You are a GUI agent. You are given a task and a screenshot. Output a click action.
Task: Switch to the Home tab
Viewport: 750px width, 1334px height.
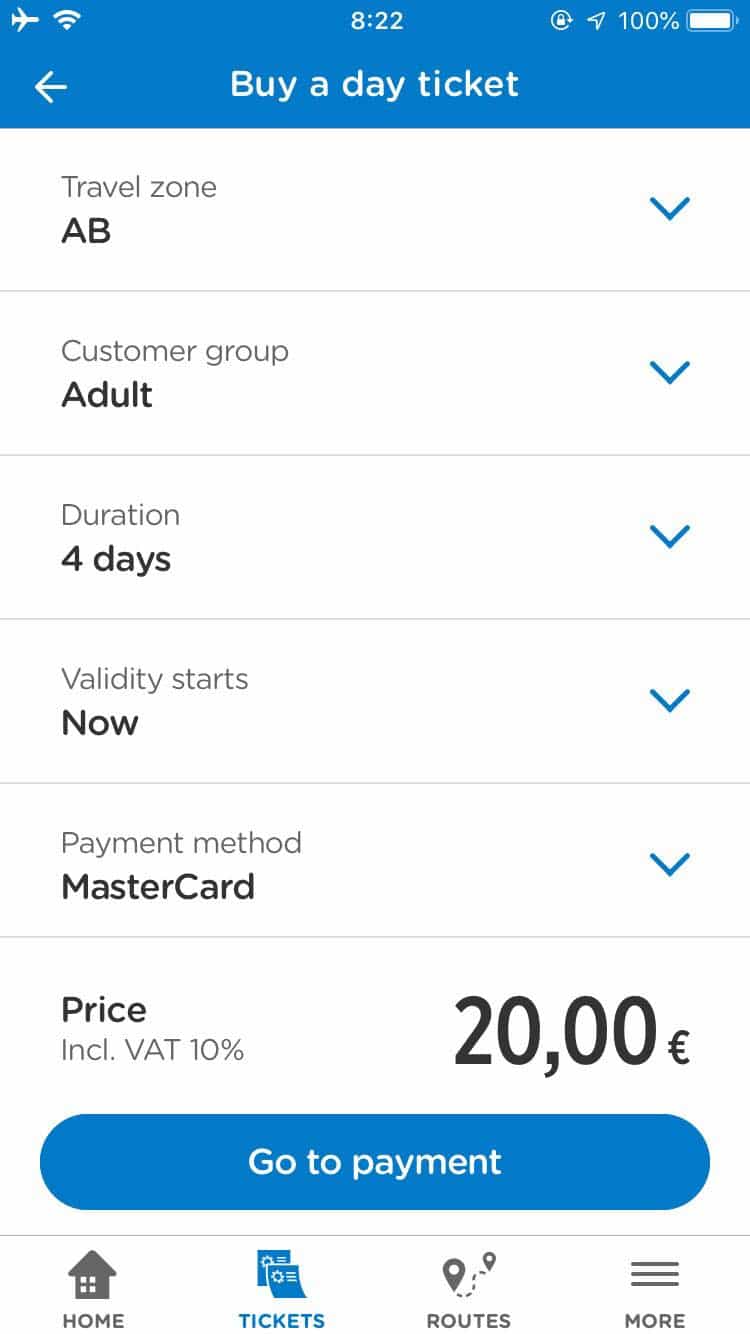coord(93,1290)
